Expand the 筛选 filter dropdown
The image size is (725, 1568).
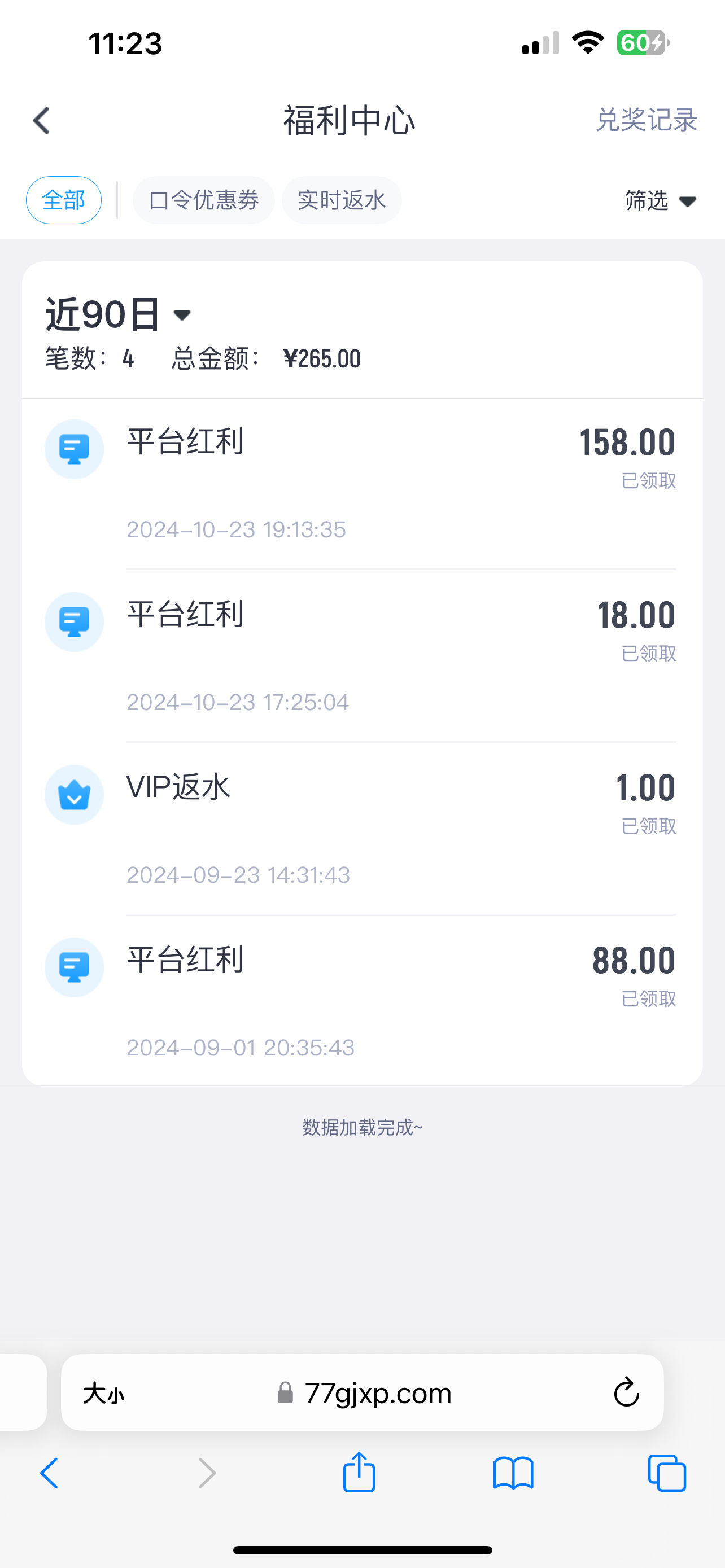tap(660, 201)
